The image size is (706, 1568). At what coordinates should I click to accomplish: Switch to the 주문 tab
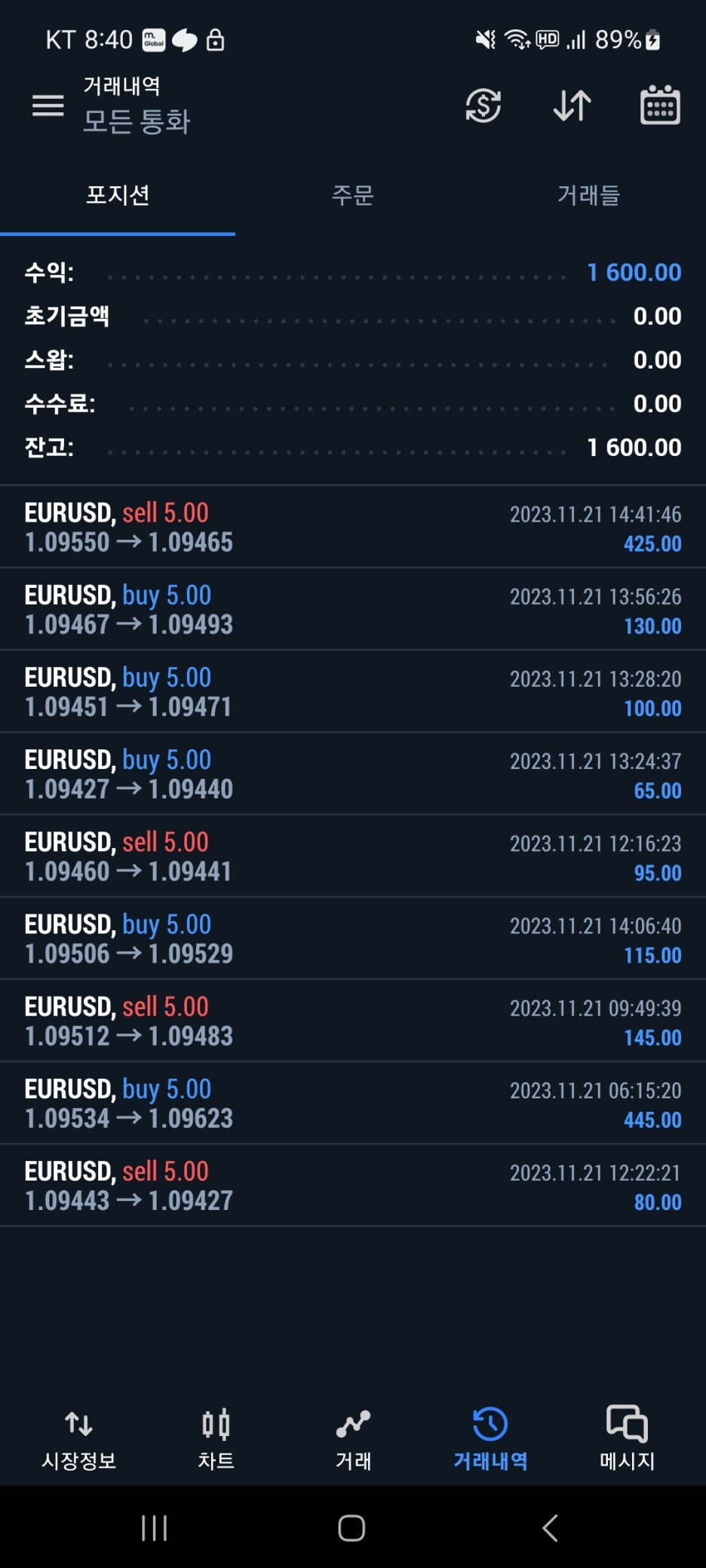(x=353, y=196)
